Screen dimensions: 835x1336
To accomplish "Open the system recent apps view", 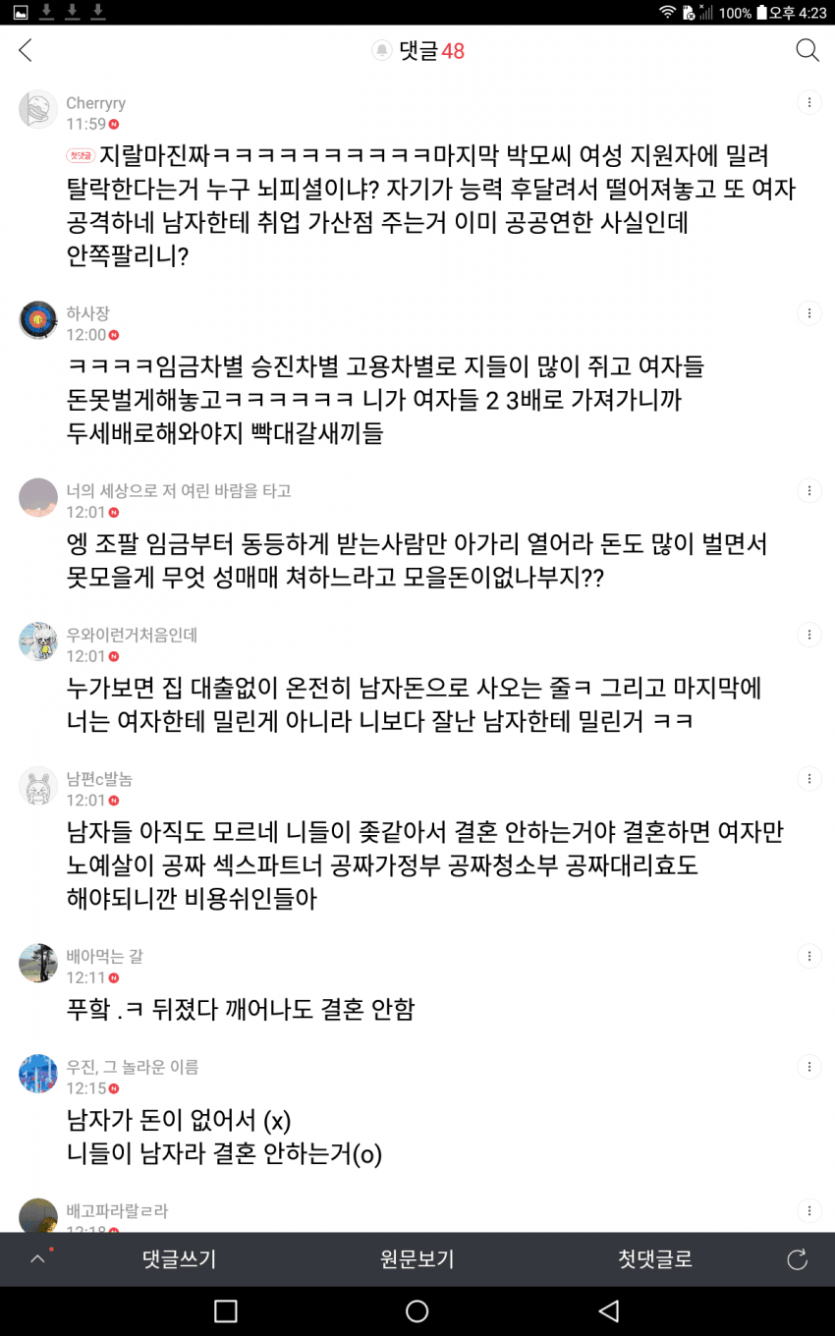I will pyautogui.click(x=226, y=1311).
